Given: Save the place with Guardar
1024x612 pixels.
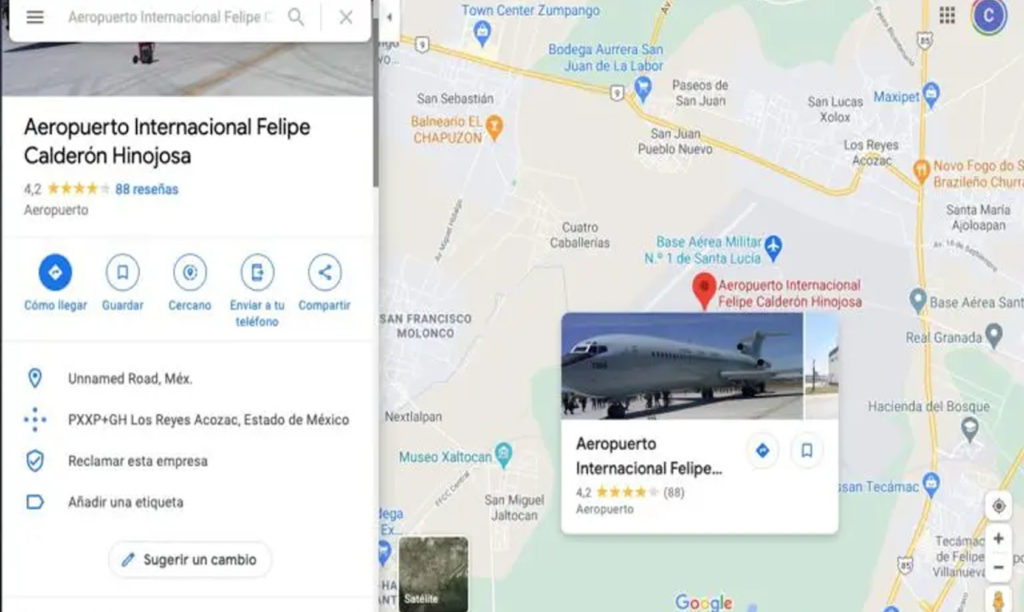Looking at the screenshot, I should pyautogui.click(x=122, y=273).
